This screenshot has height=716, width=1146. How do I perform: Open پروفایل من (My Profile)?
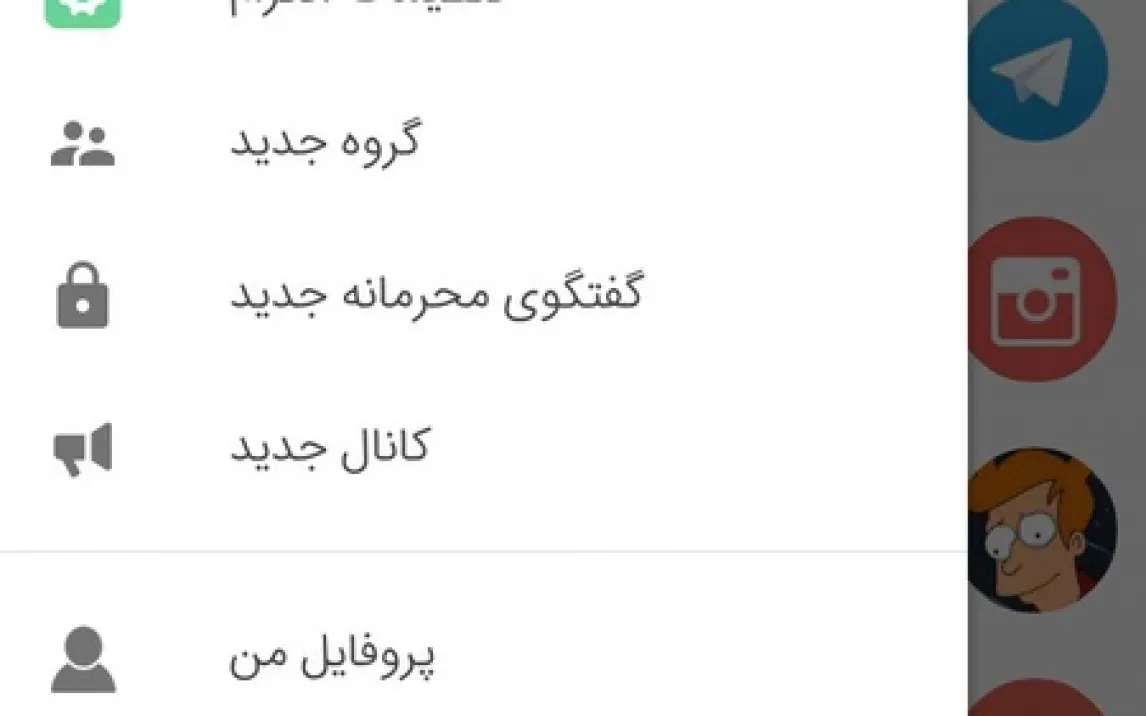333,657
